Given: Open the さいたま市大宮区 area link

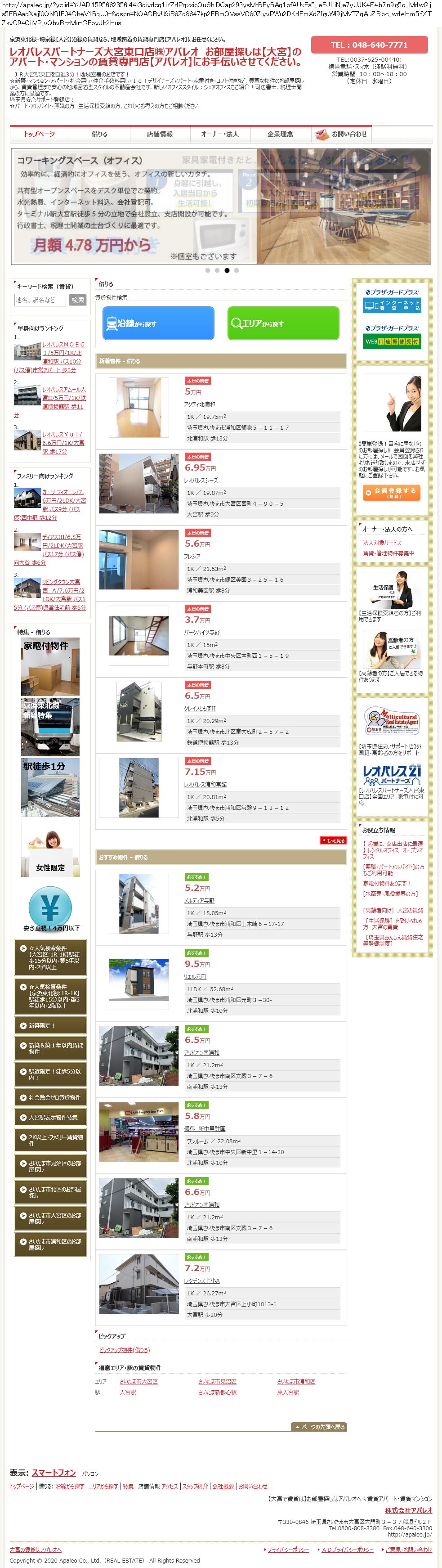Looking at the screenshot, I should 138,1382.
